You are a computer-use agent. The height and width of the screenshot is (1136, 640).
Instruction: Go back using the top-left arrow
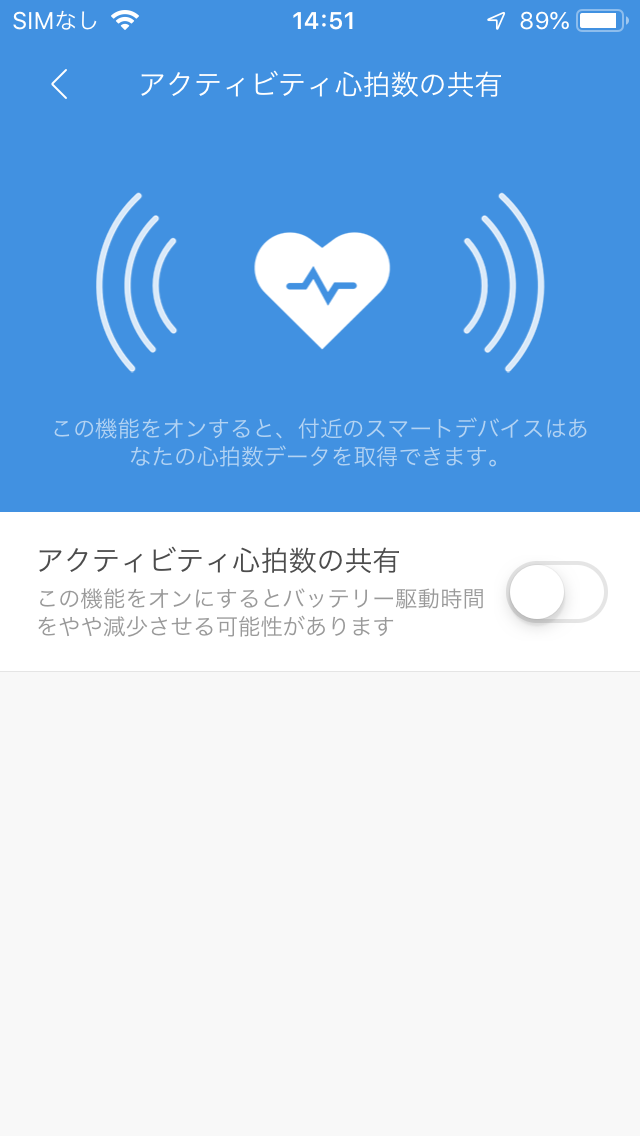pos(59,85)
